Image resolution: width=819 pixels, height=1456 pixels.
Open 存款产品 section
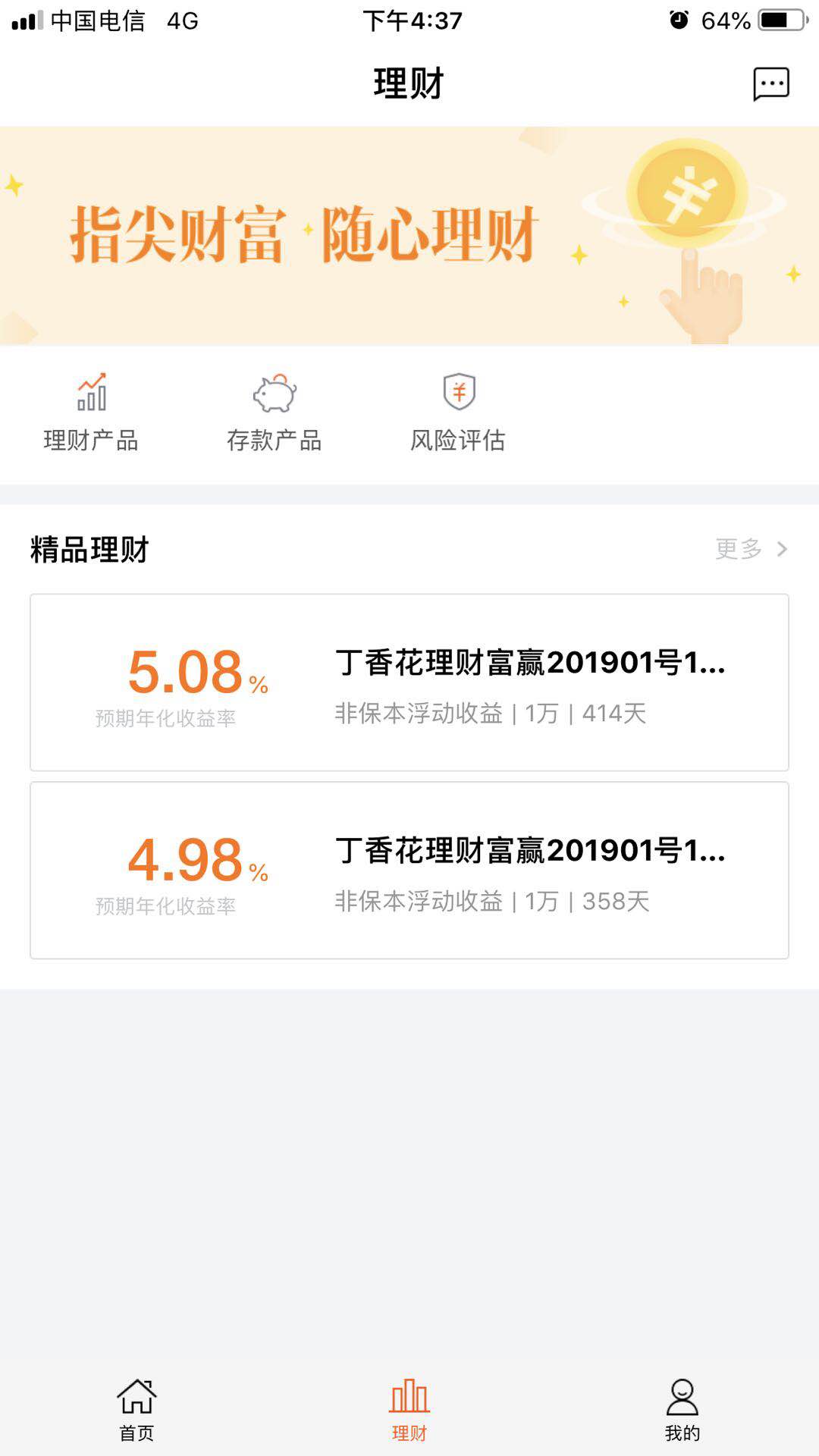pos(275,413)
